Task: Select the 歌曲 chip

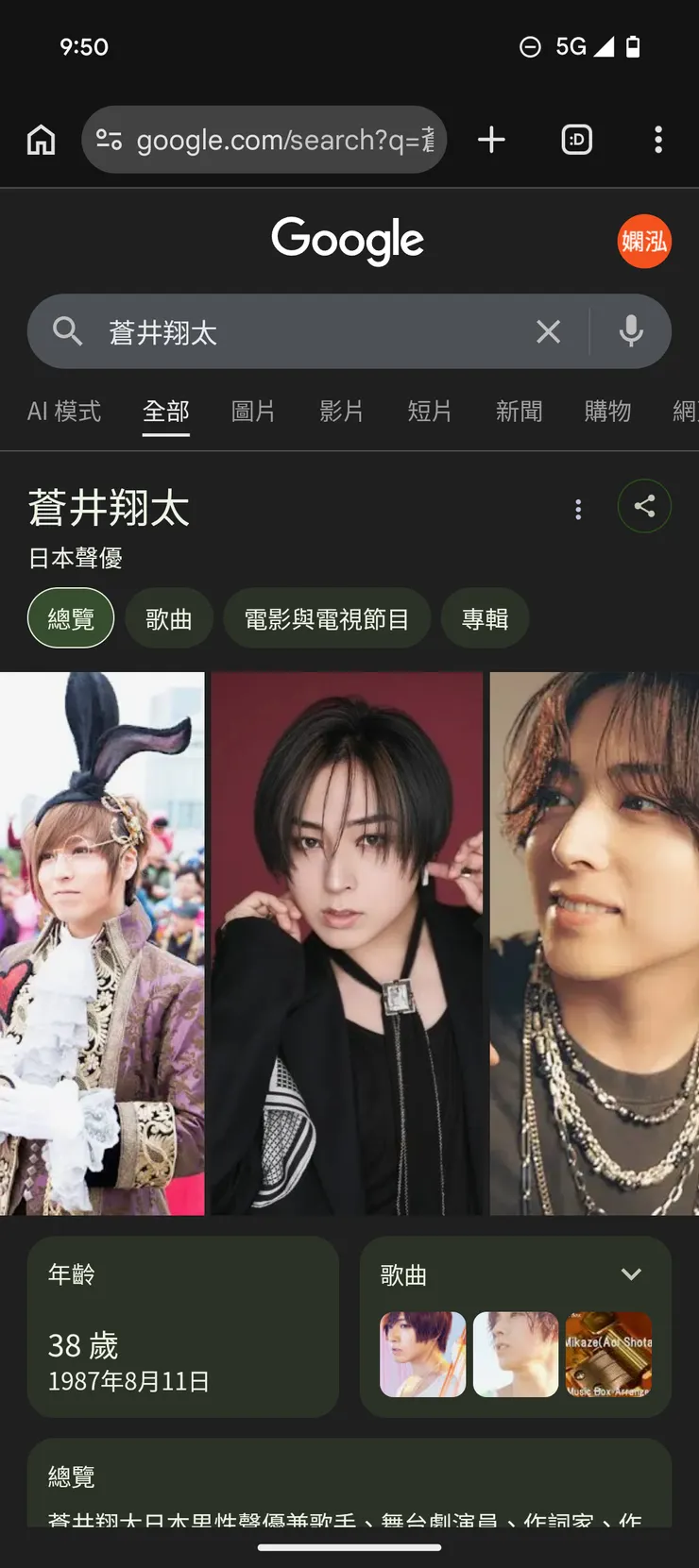Action: [169, 619]
